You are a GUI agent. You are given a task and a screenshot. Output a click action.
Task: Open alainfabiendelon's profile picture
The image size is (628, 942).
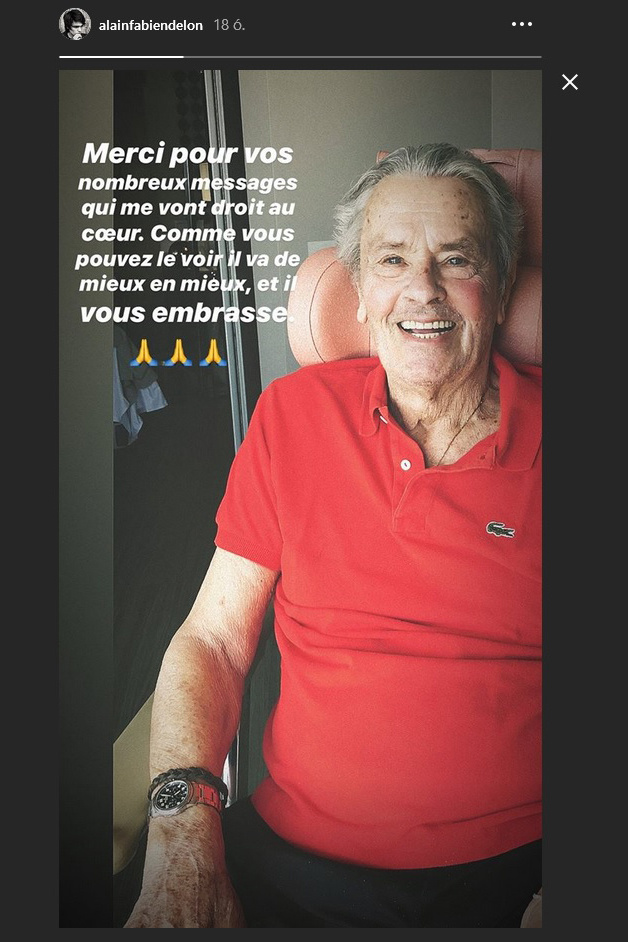tap(75, 24)
